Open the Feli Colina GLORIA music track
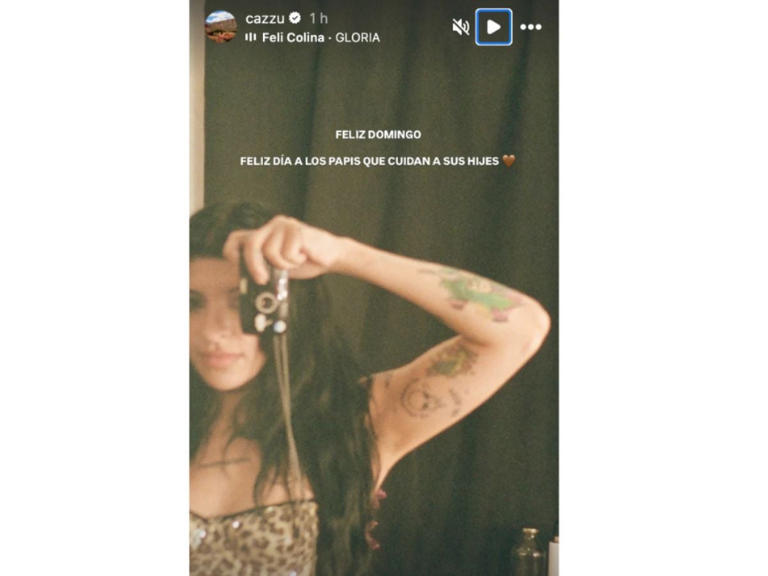This screenshot has width=768, height=576. coord(320,38)
